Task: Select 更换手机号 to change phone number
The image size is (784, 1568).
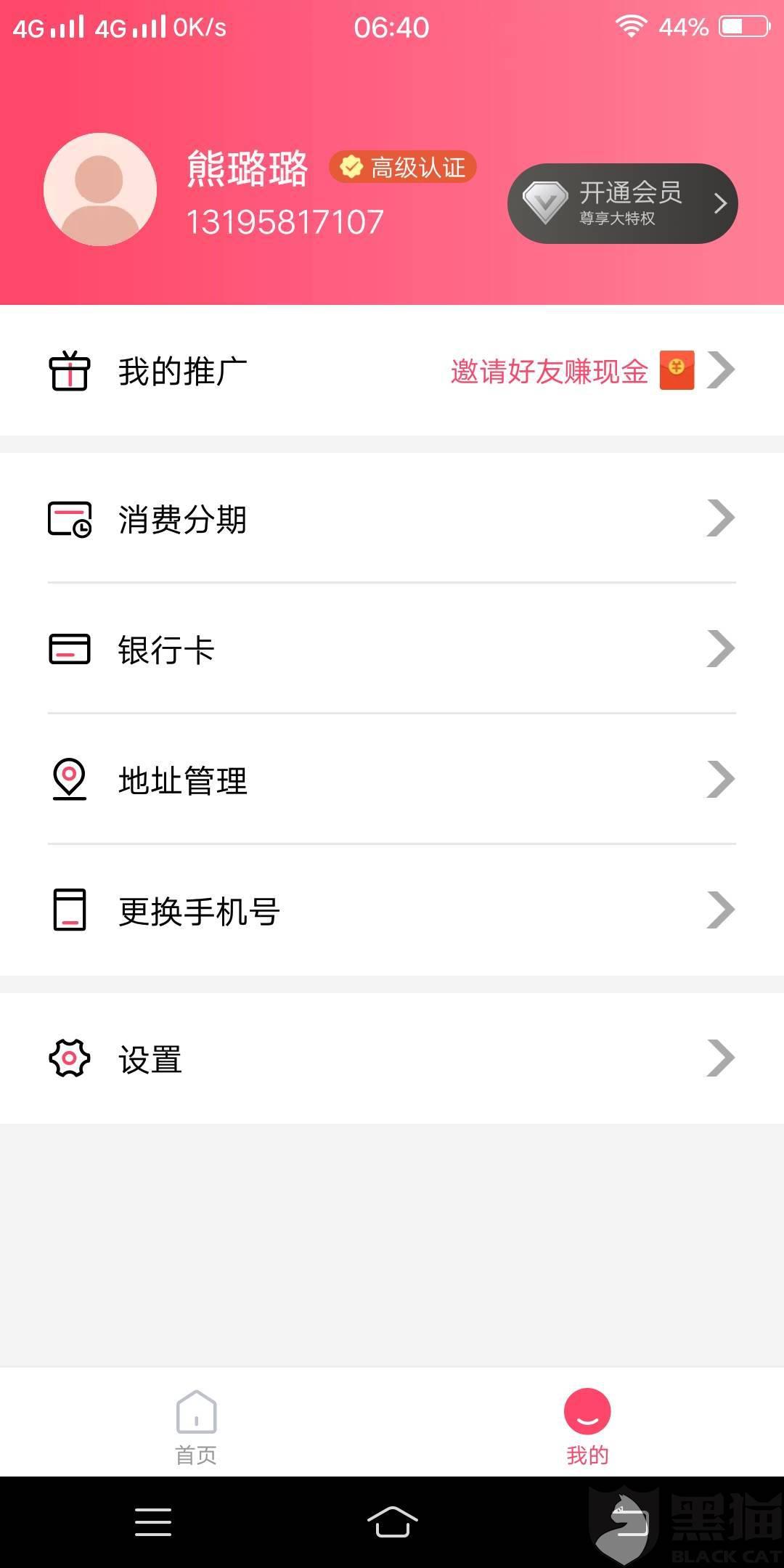Action: (392, 910)
